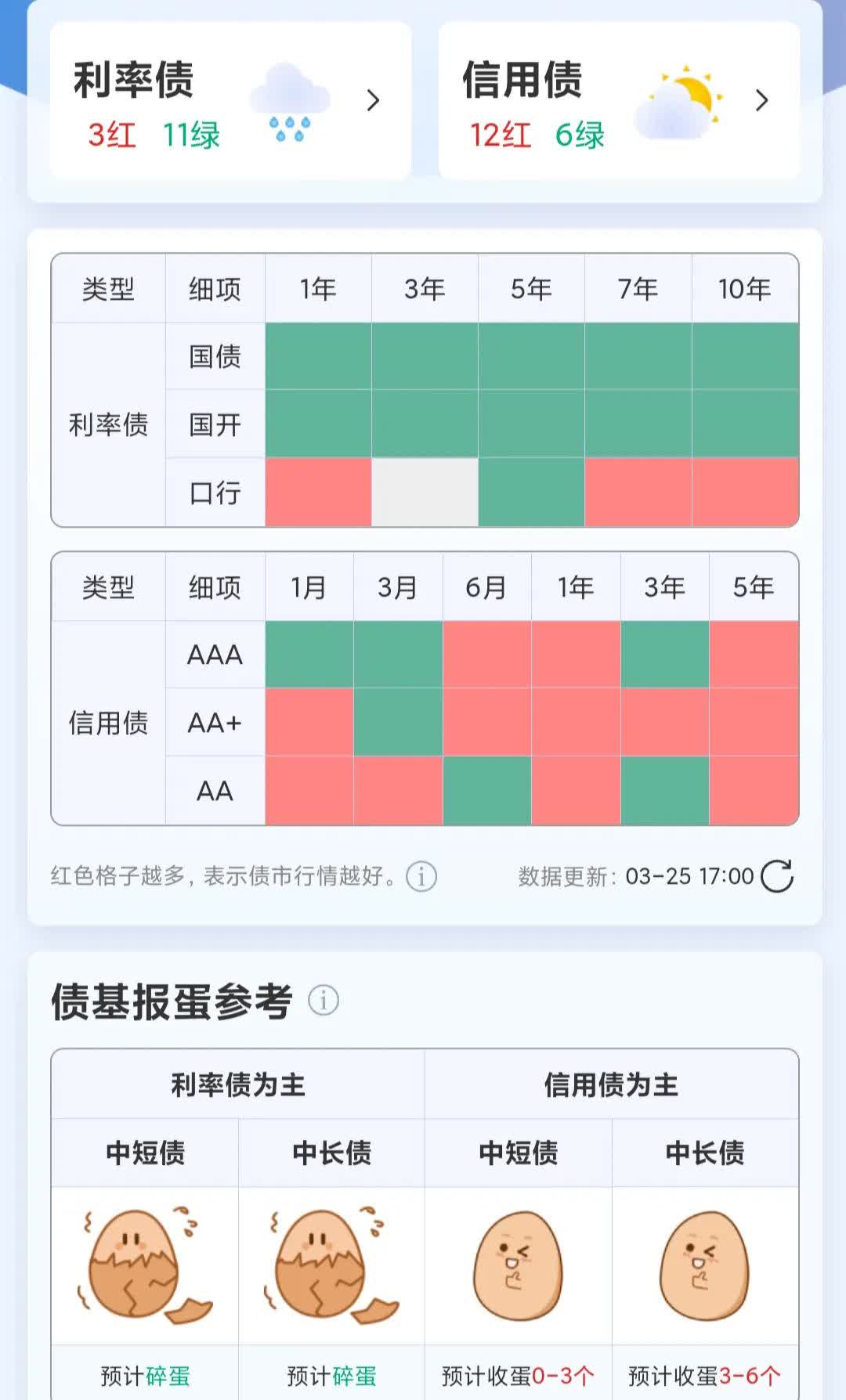The image size is (846, 1400).
Task: Click the 3红 11绿 count text
Action: pos(154,135)
